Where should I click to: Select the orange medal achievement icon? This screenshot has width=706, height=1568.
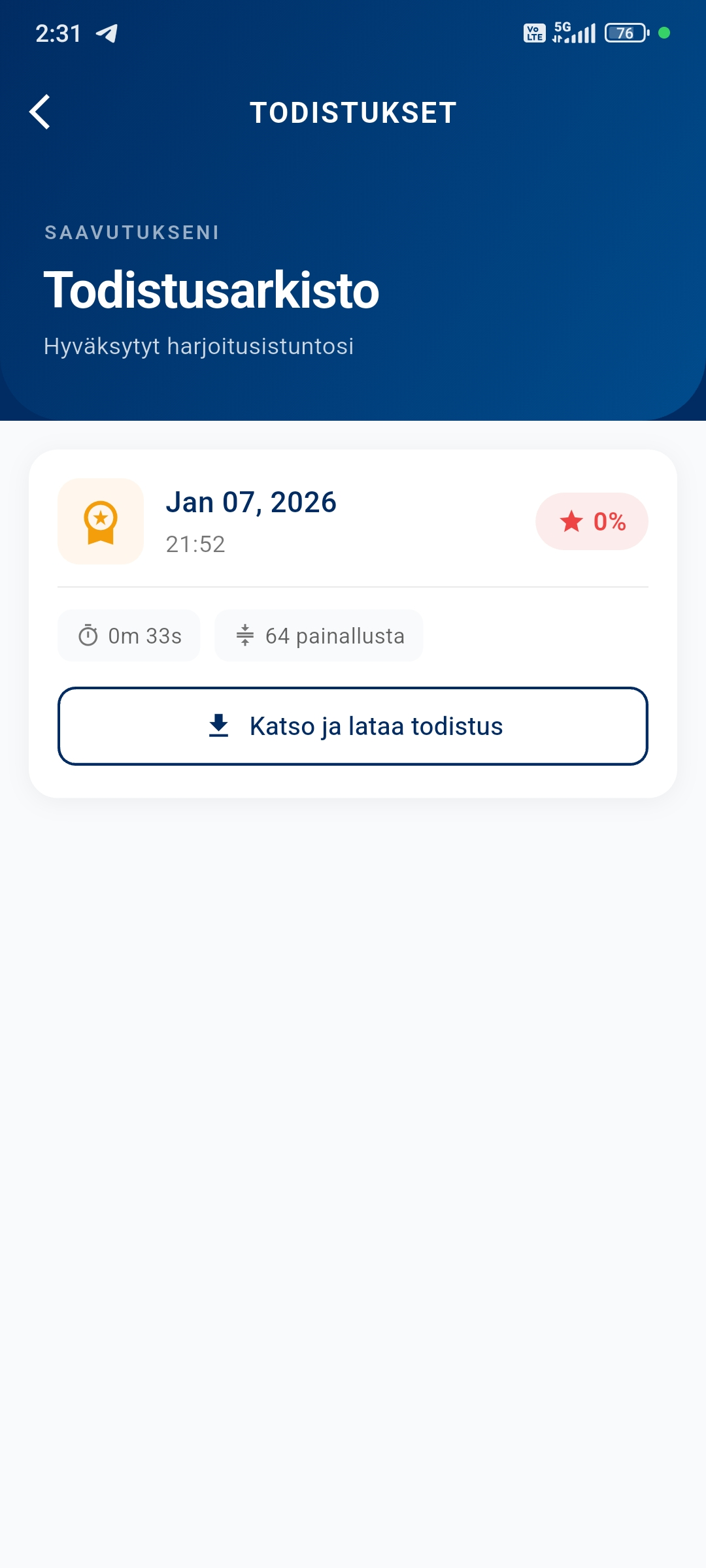pyautogui.click(x=100, y=521)
